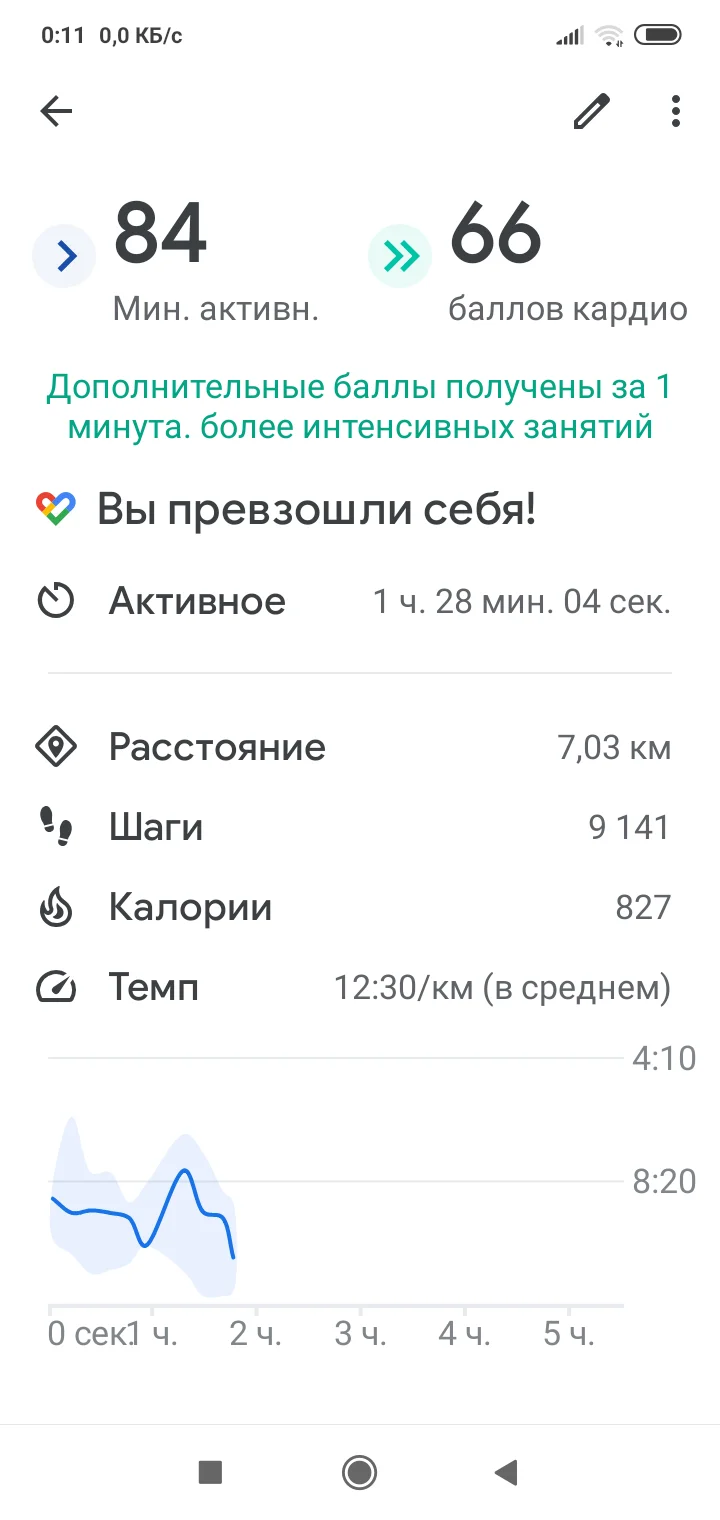Open the activity edit pencil icon

[x=592, y=111]
